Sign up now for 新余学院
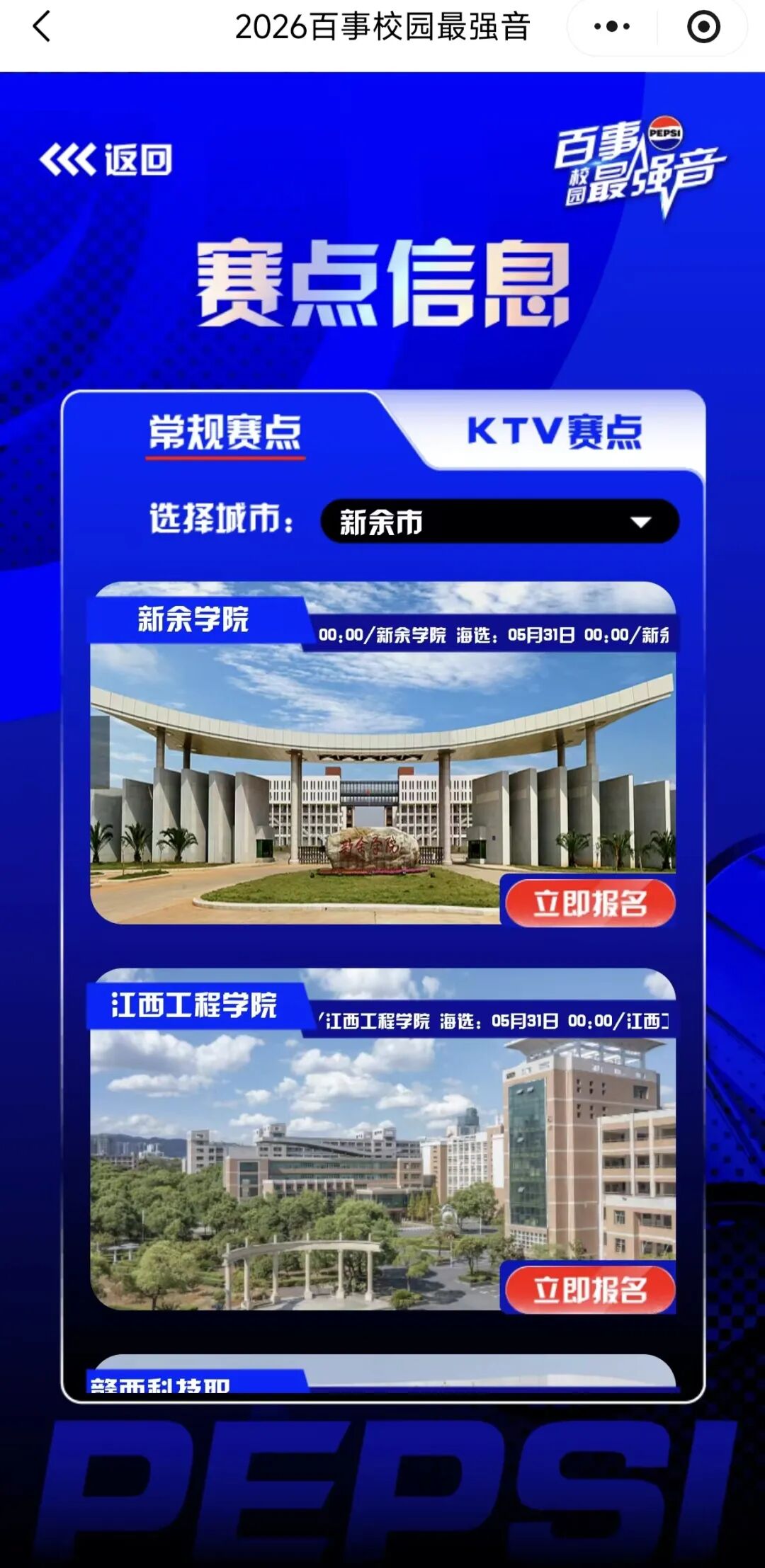 coord(590,903)
